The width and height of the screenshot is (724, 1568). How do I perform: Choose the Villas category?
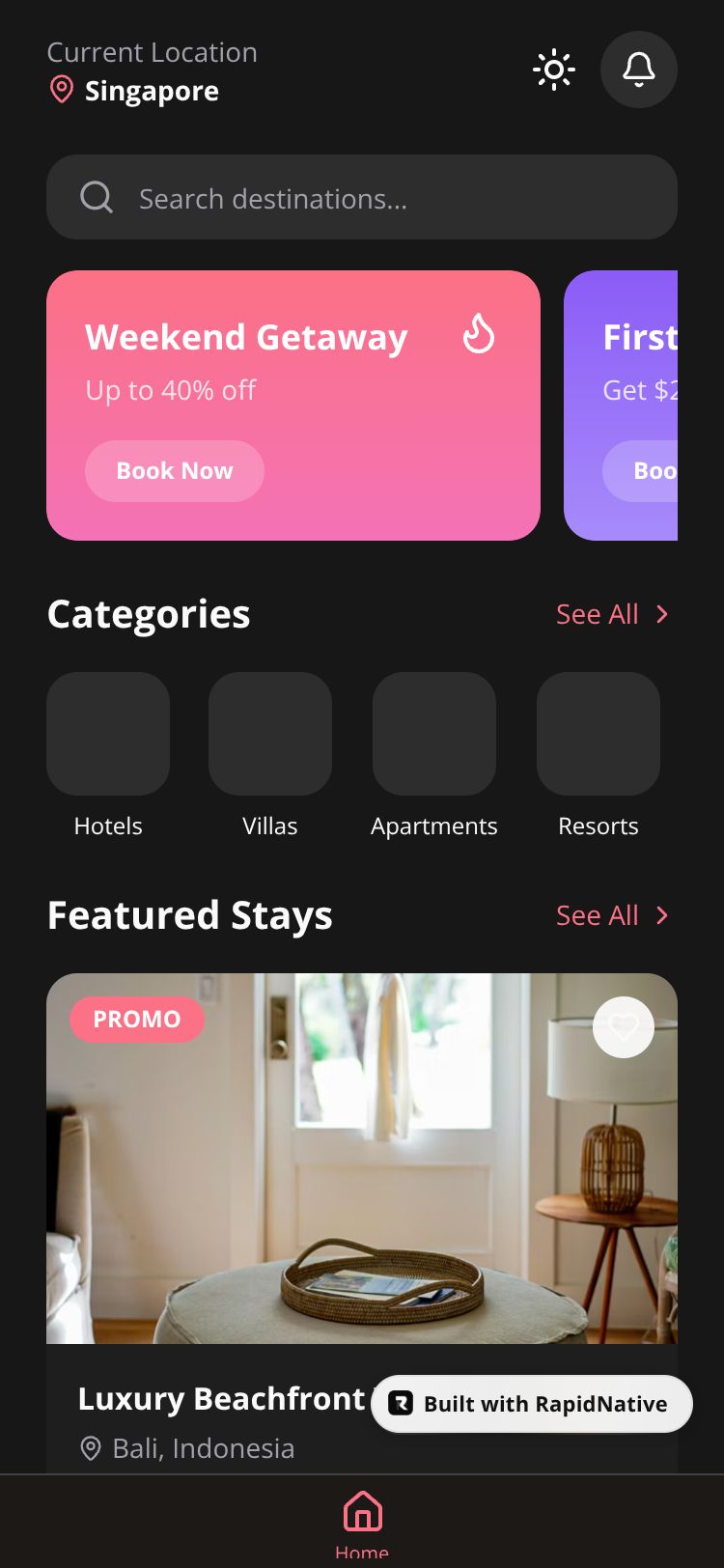270,735
